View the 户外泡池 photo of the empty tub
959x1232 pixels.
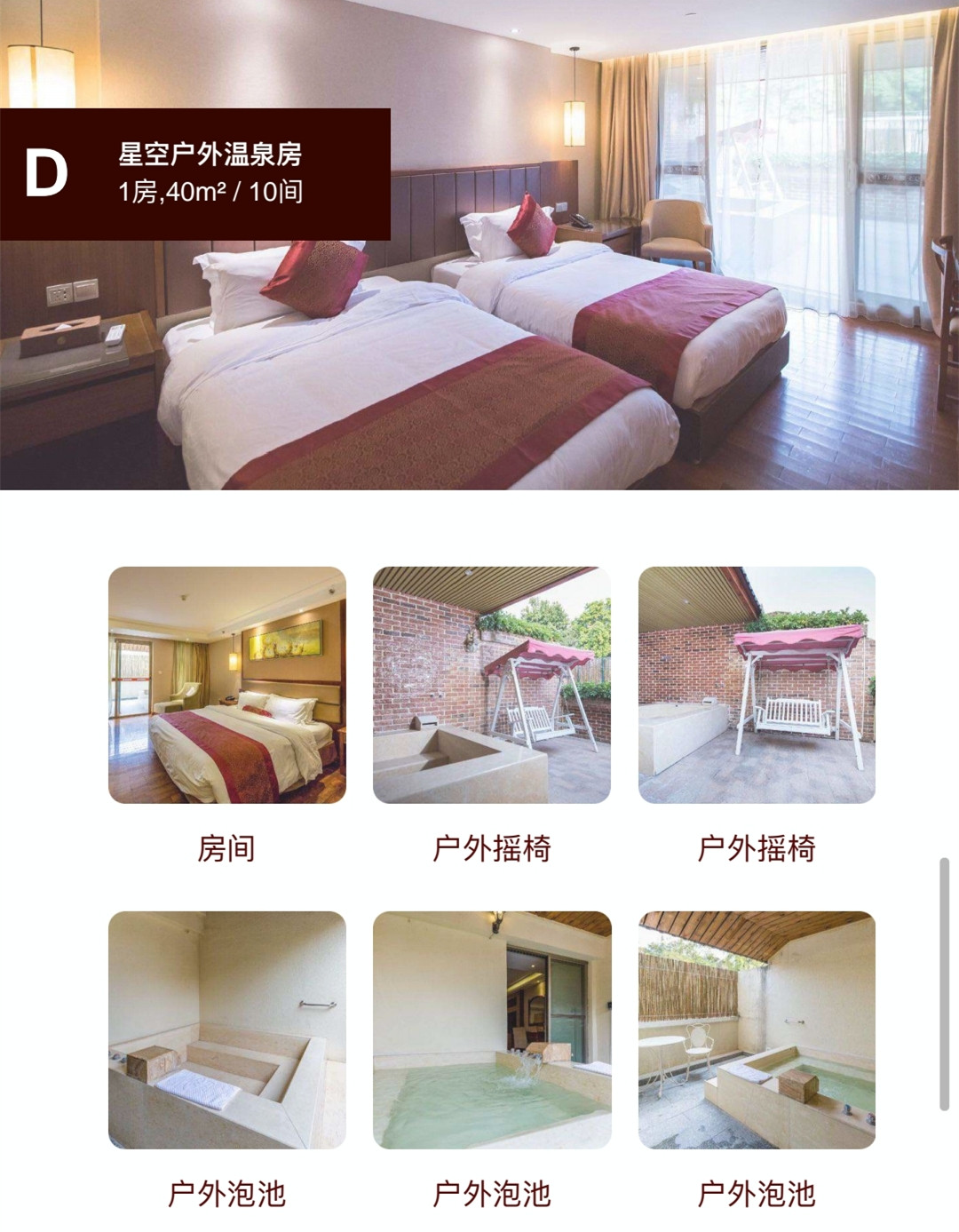pos(226,1029)
